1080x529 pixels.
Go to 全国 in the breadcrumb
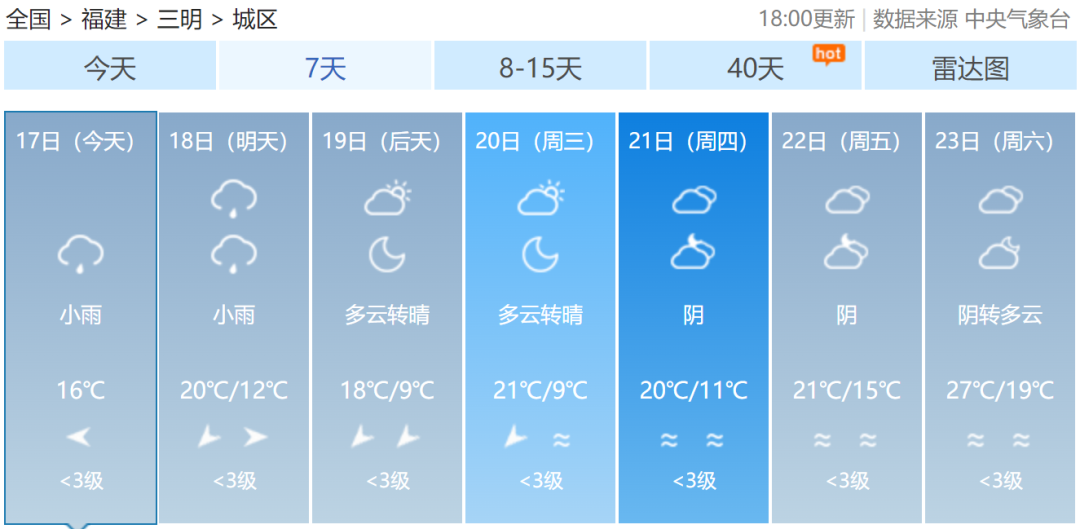click(x=28, y=19)
